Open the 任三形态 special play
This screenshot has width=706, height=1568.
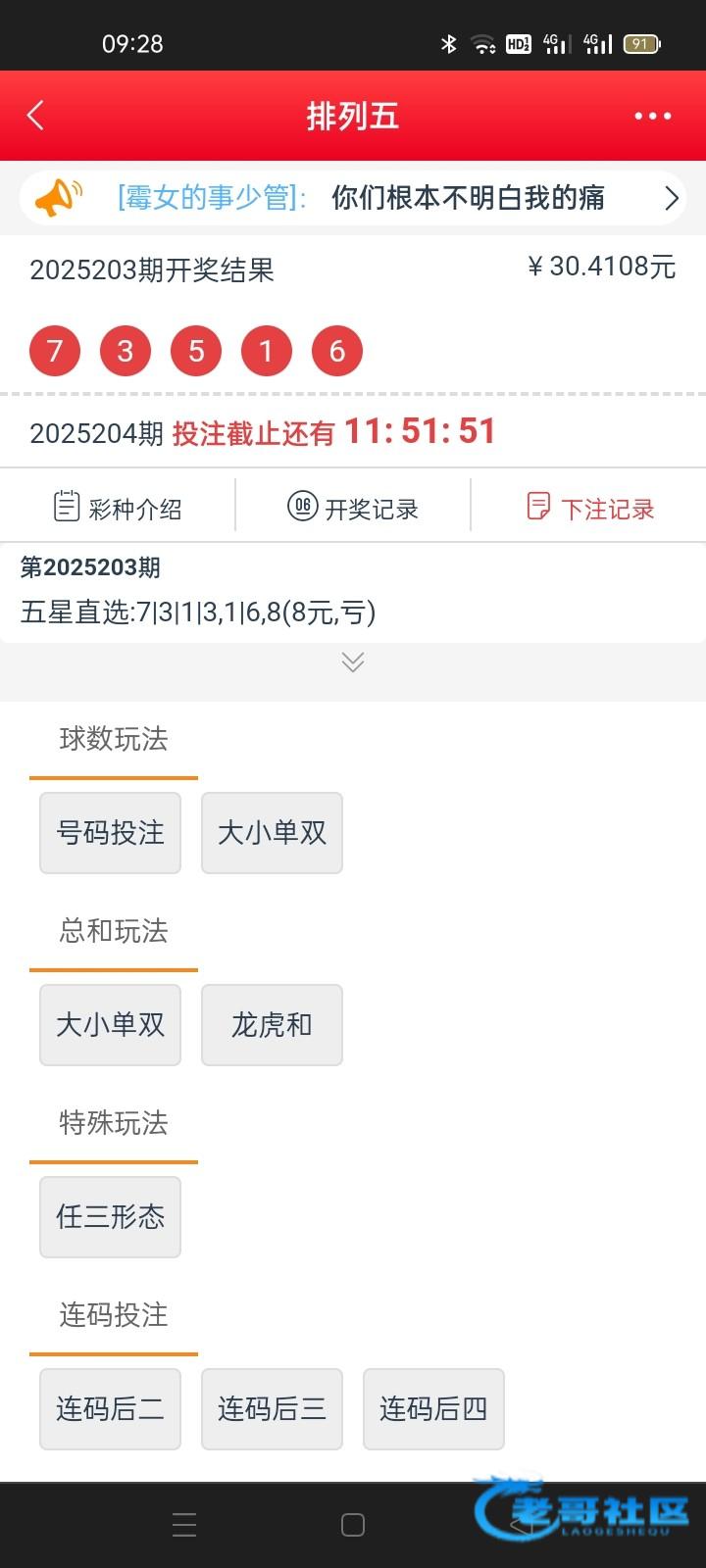(110, 1217)
